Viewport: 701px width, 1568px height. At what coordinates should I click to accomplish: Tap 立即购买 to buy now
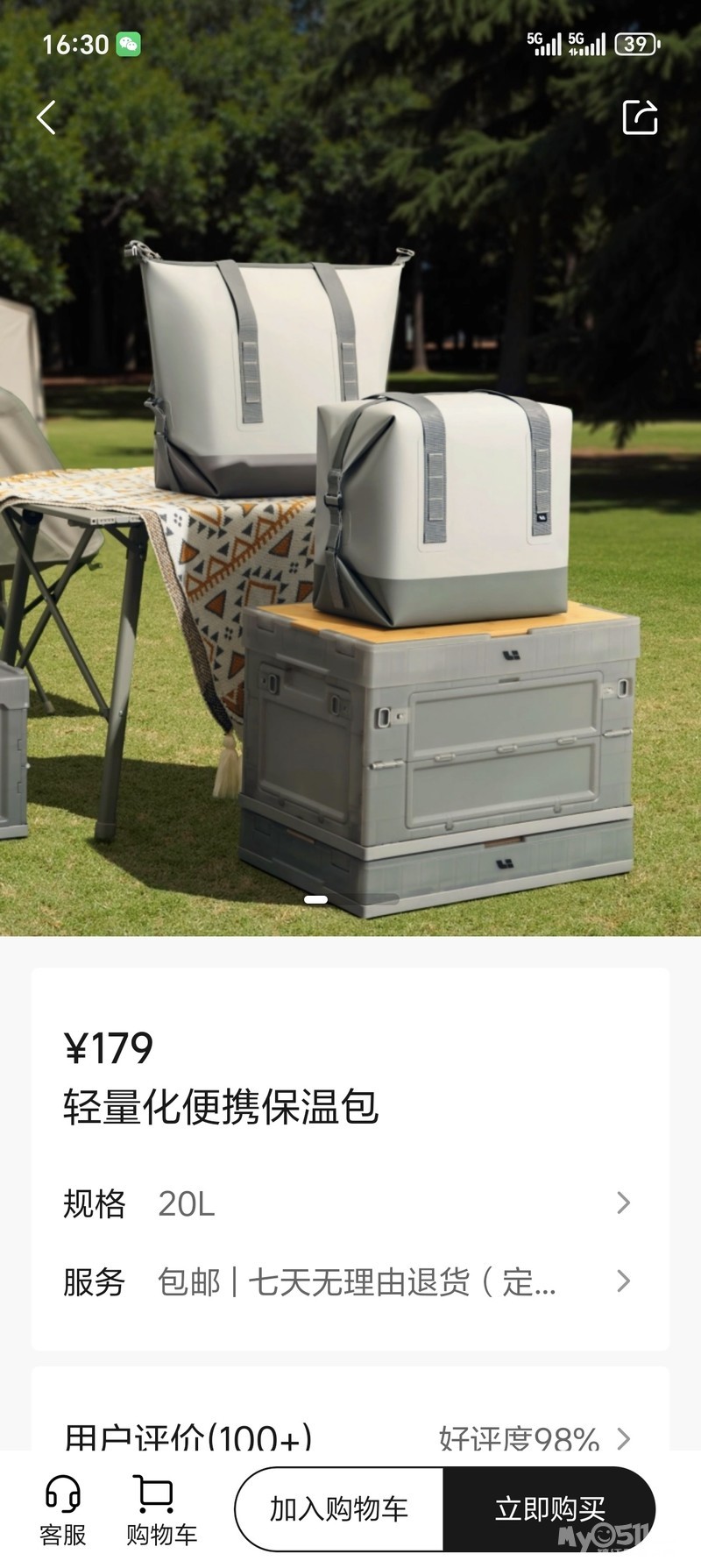549,1509
